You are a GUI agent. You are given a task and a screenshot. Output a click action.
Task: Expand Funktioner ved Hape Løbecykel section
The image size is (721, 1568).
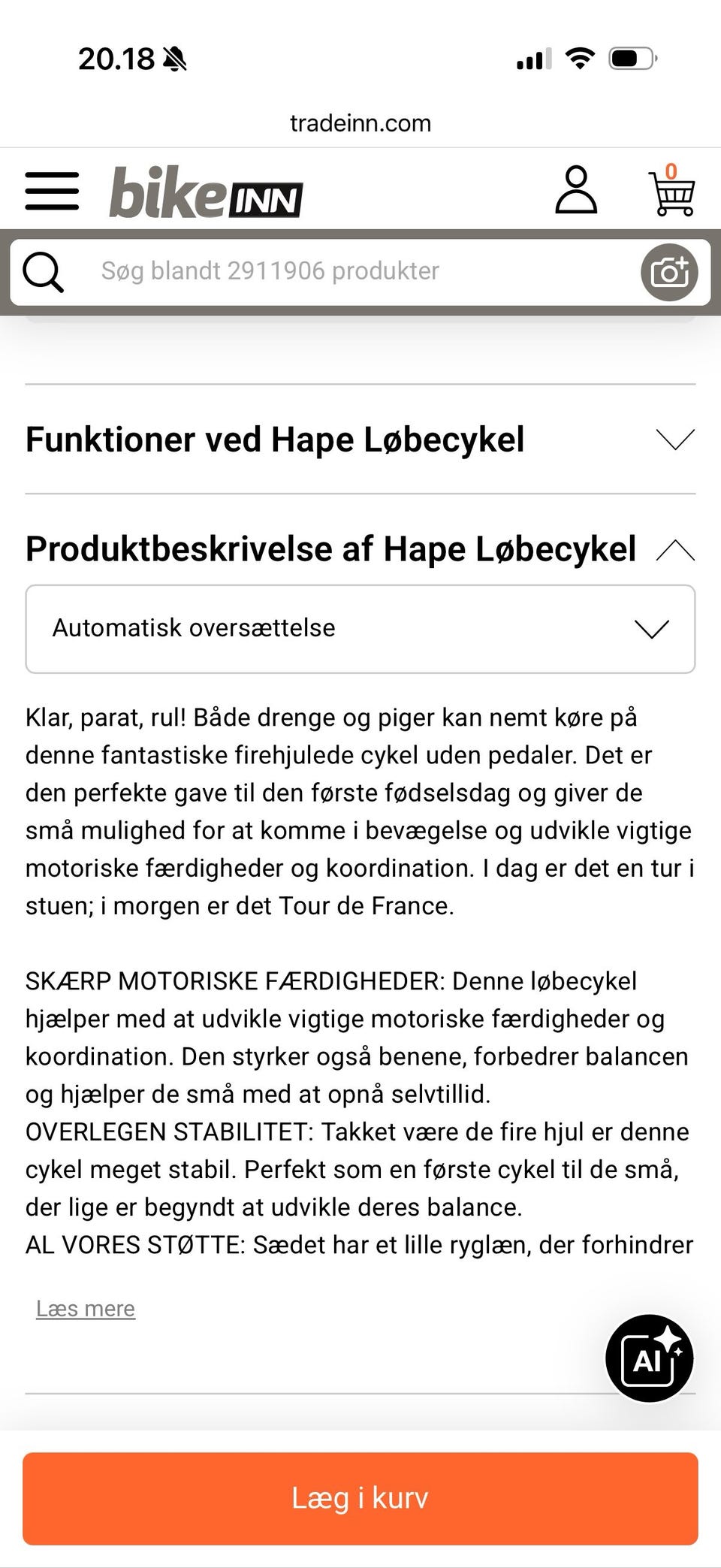coord(360,440)
